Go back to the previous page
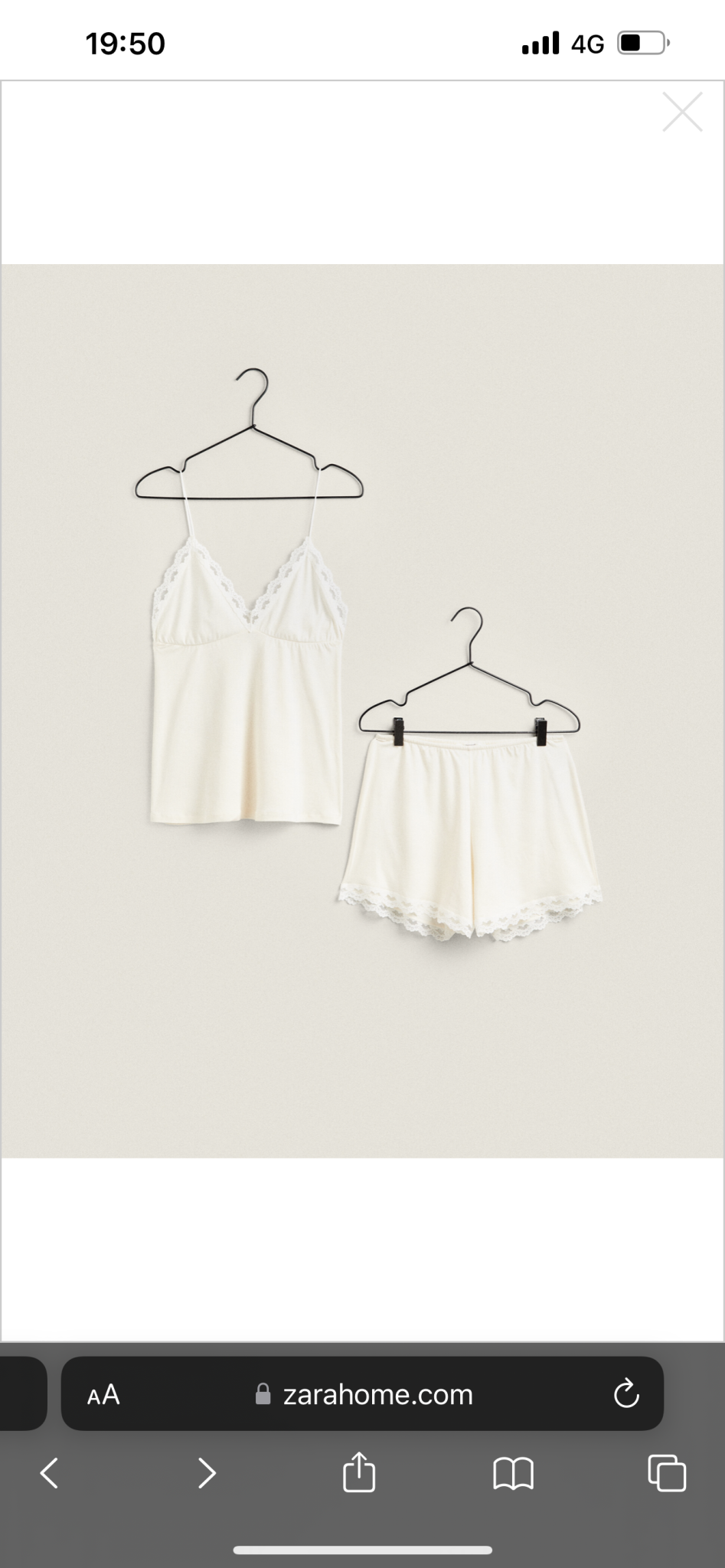The width and height of the screenshot is (725, 1568). pos(49,1472)
